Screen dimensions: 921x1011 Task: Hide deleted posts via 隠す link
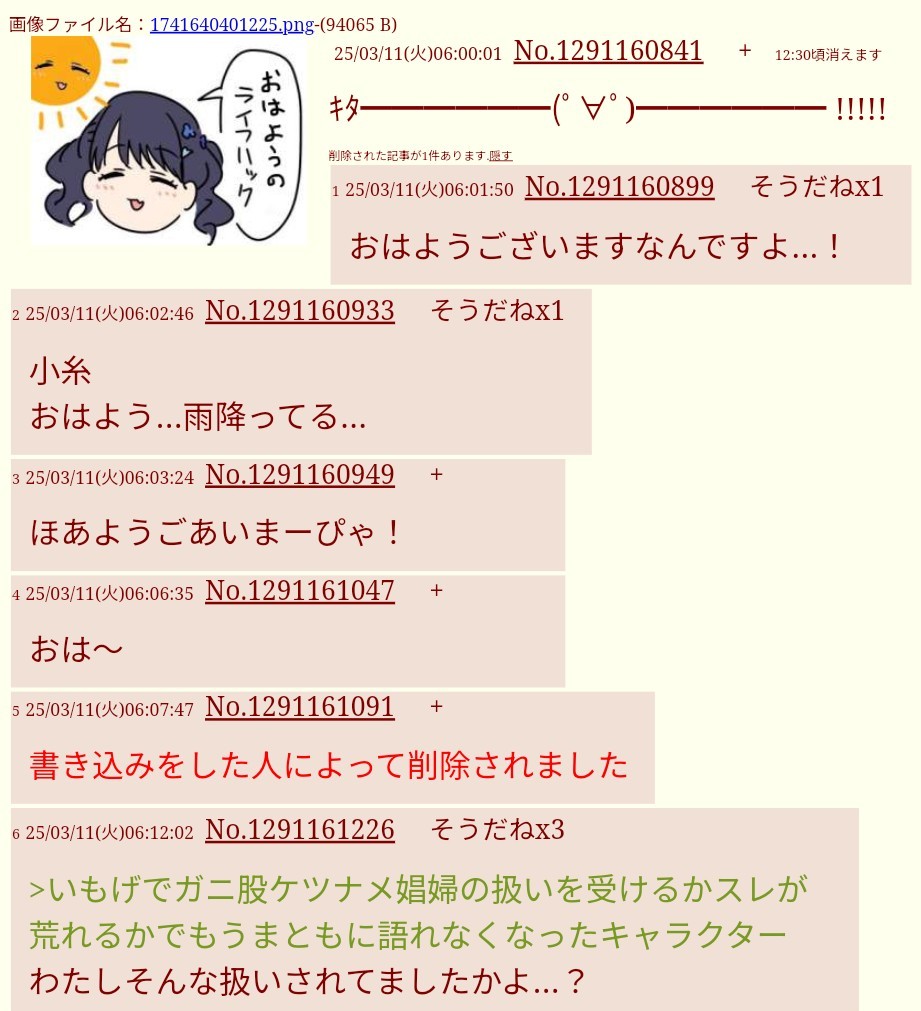pos(500,156)
